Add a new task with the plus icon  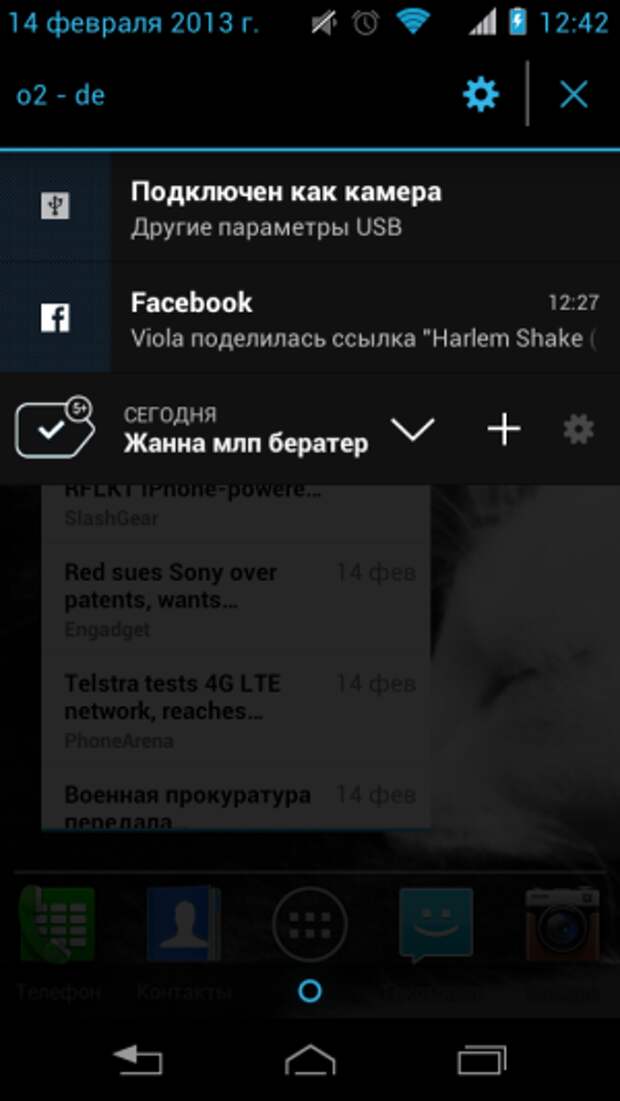tap(503, 430)
